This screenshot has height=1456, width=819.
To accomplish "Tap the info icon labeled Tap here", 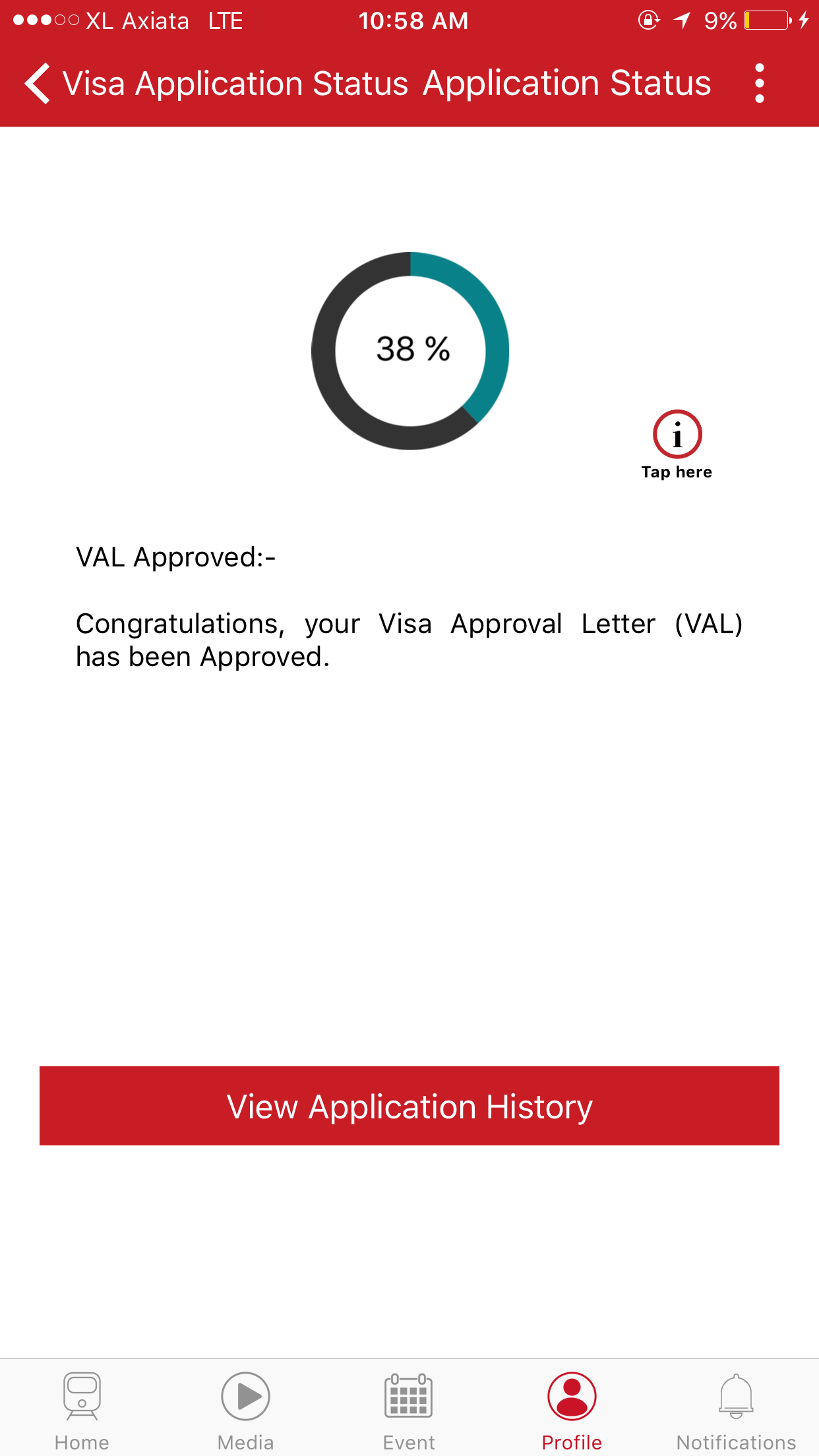I will point(677,436).
